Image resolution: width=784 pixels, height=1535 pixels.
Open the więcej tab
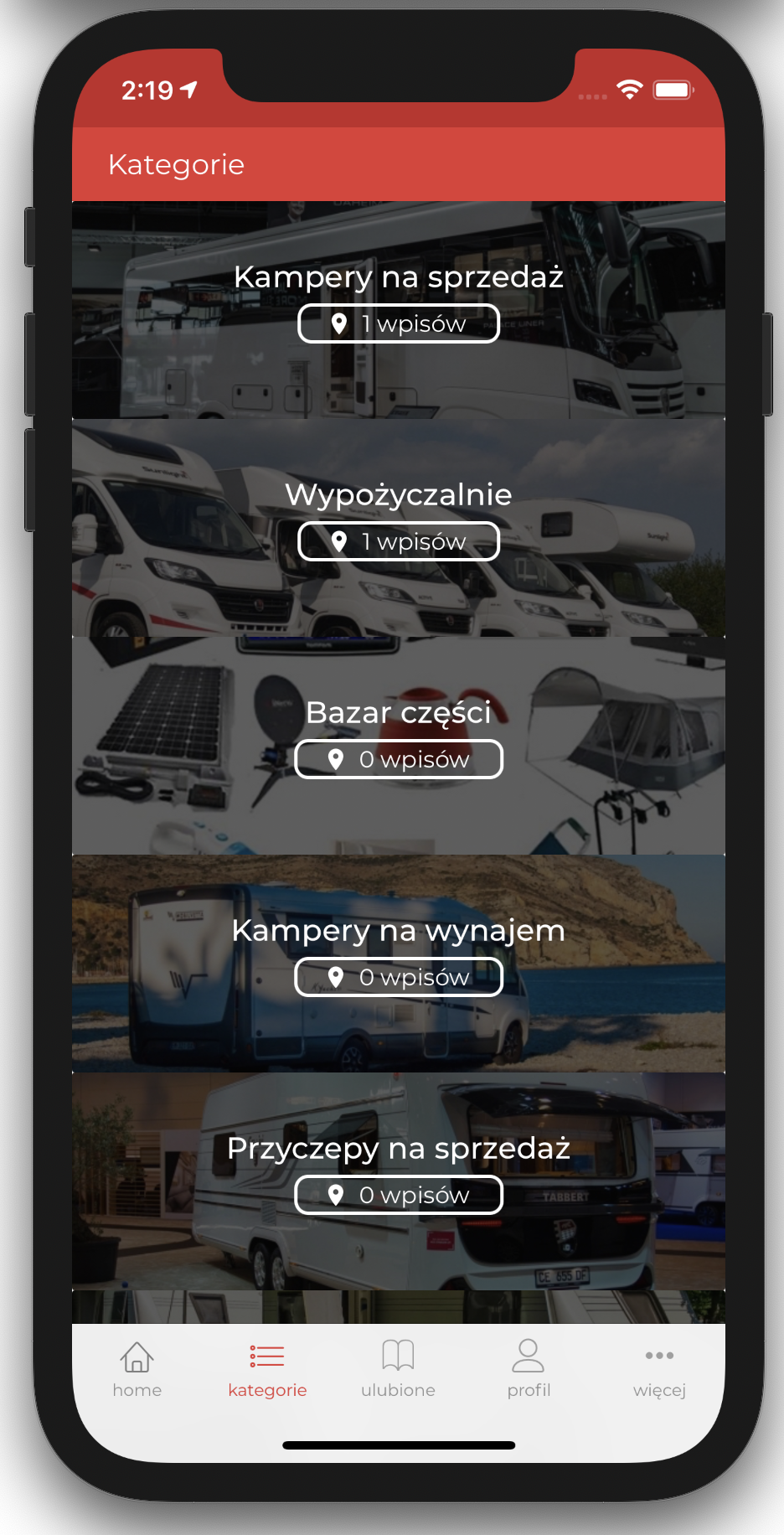click(659, 1369)
